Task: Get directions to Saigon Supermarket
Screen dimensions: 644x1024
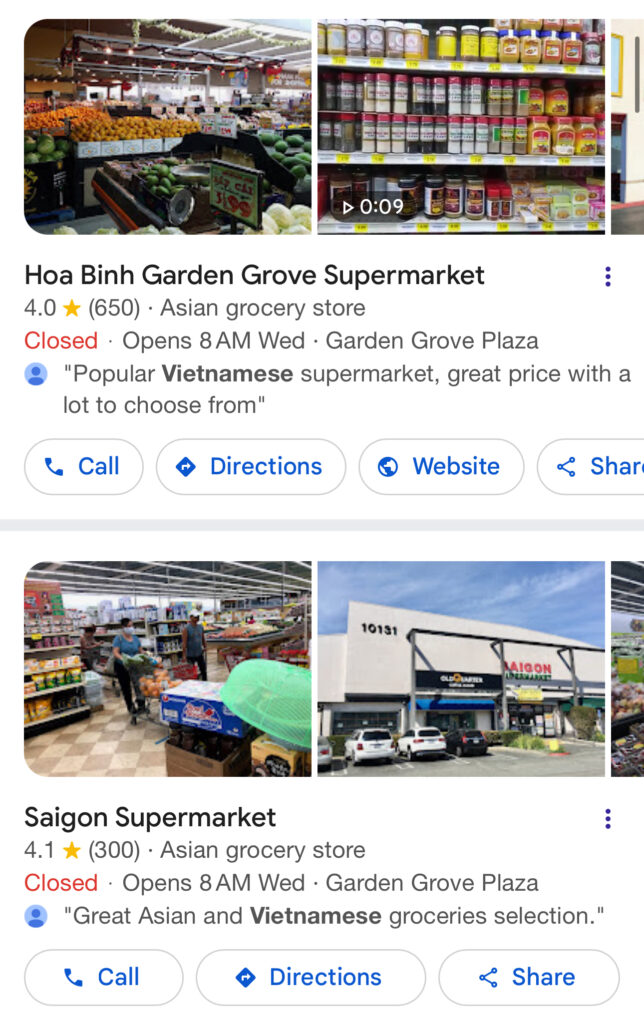Action: pos(310,977)
